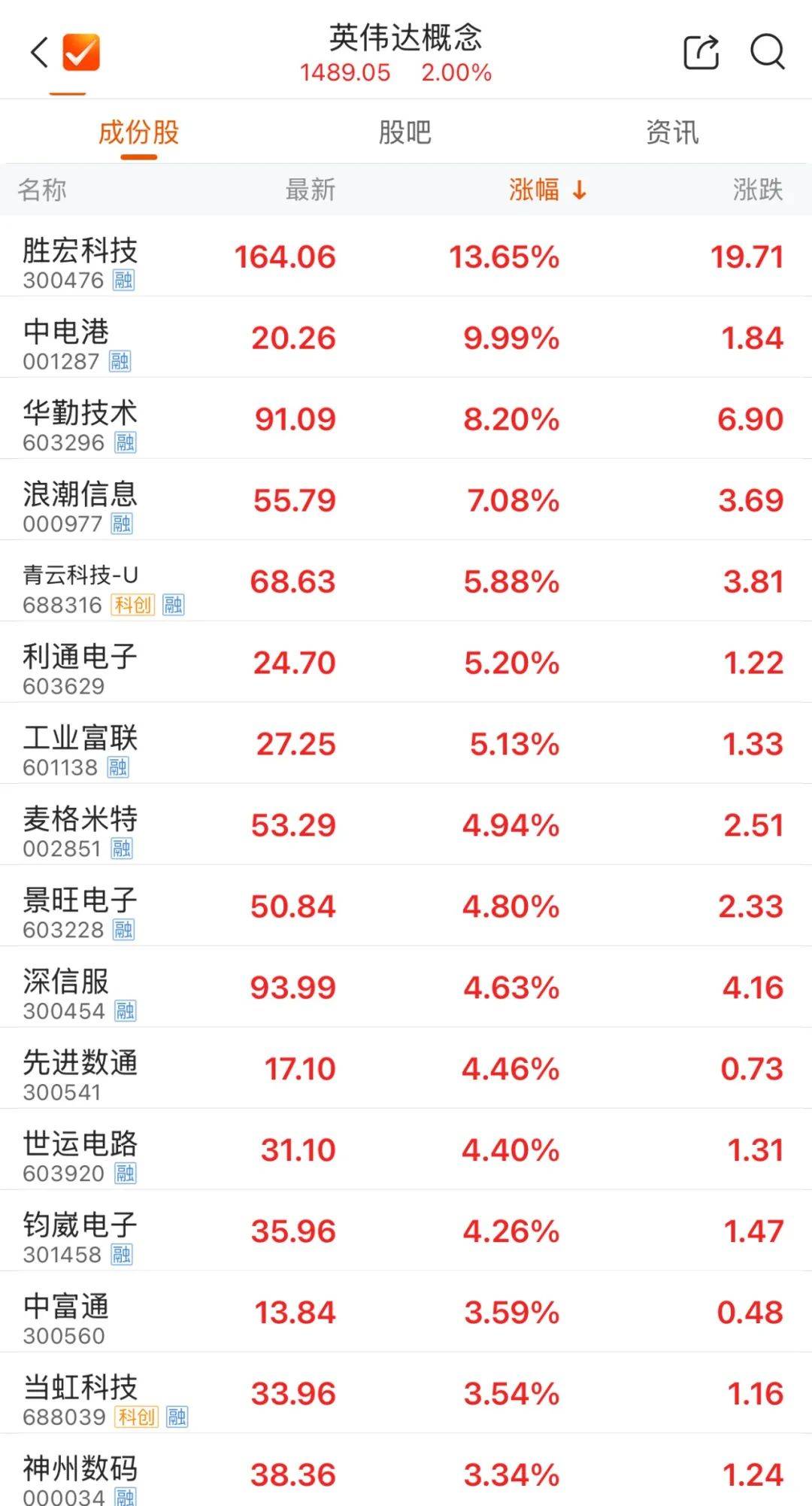View 中富通 stock details

pos(406,1313)
